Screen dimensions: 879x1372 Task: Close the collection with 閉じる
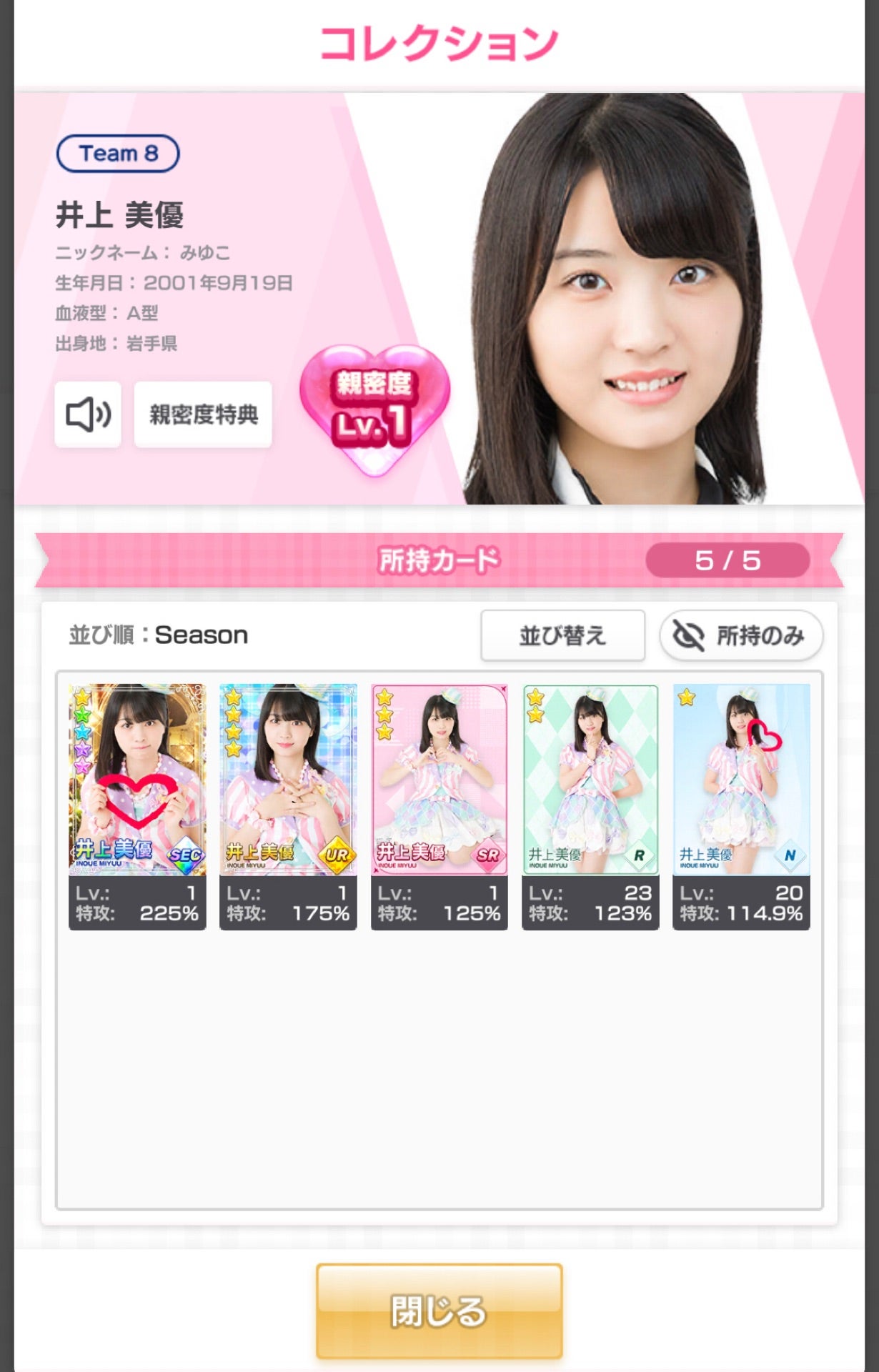[439, 1311]
